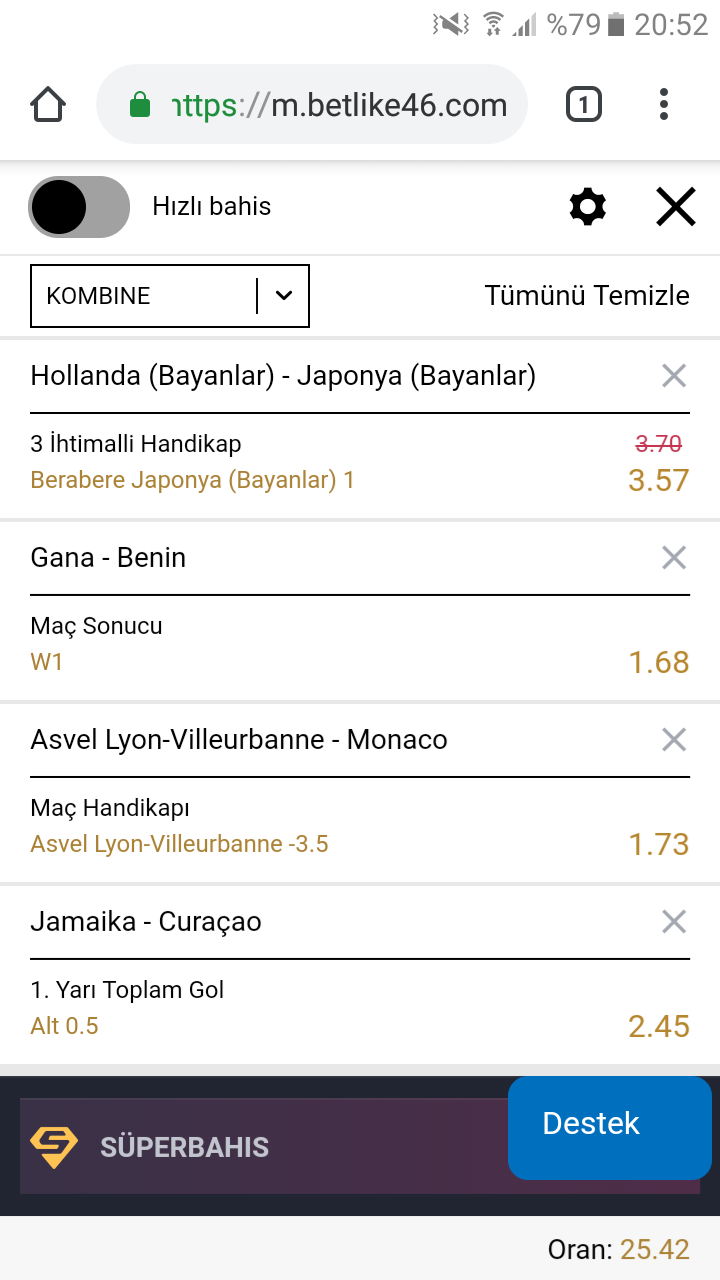Toggle the Hızlı bahis switch

[x=79, y=207]
